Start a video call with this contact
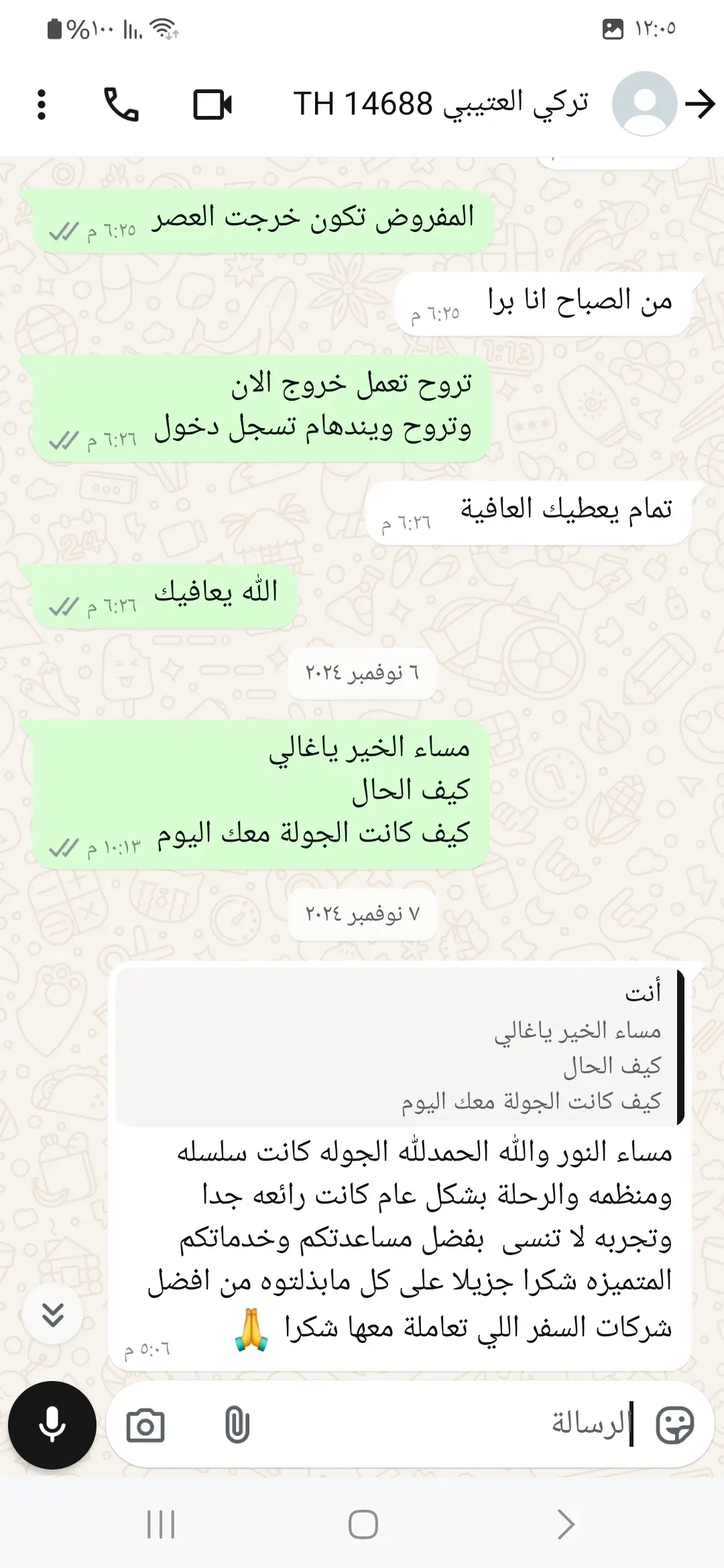724x1568 pixels. click(213, 105)
